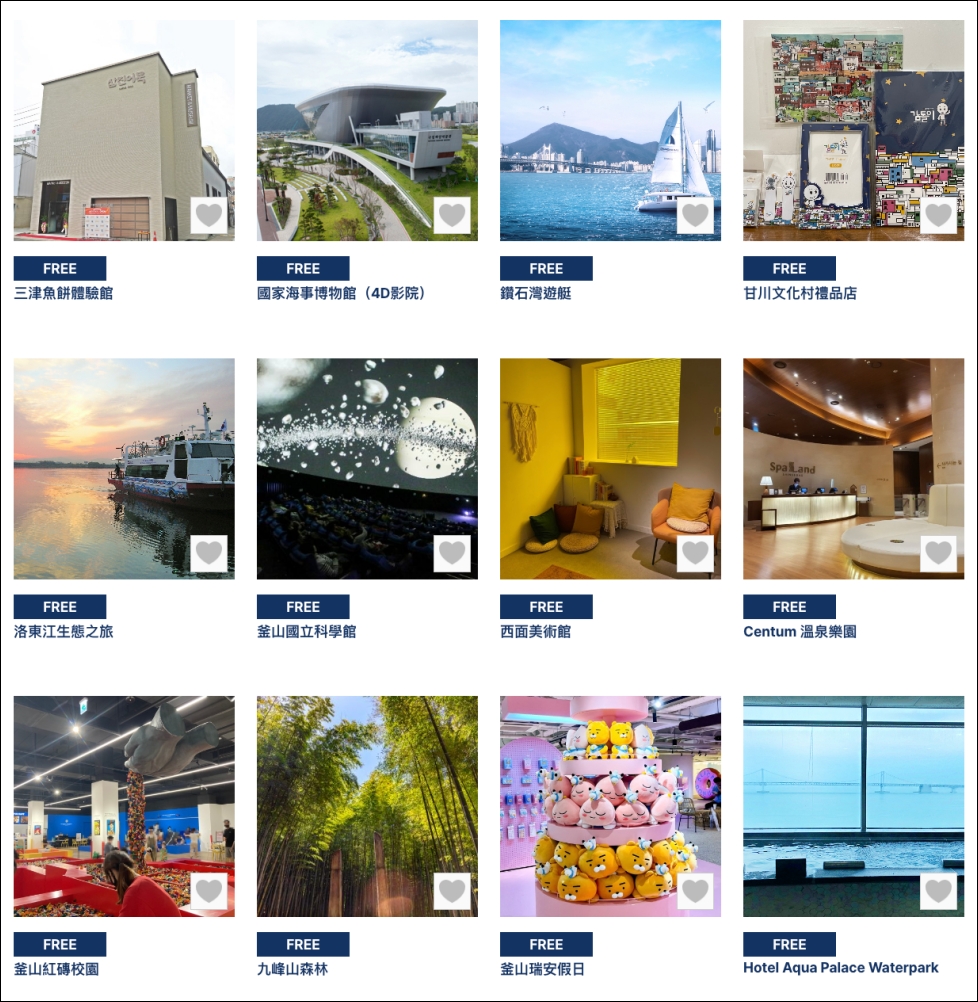The height and width of the screenshot is (1002, 978).
Task: Open the 國家海事博物館（4D影院）card
Action: (366, 130)
